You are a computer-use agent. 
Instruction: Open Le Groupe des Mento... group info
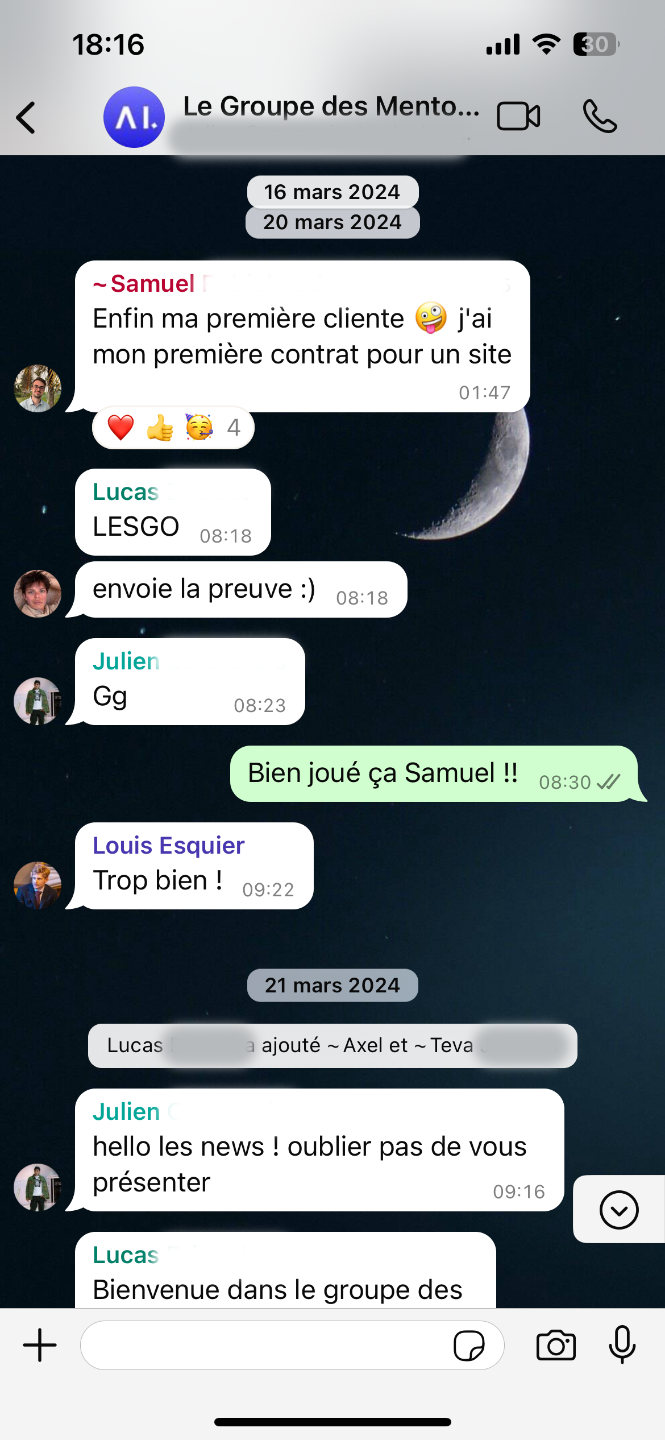(330, 108)
